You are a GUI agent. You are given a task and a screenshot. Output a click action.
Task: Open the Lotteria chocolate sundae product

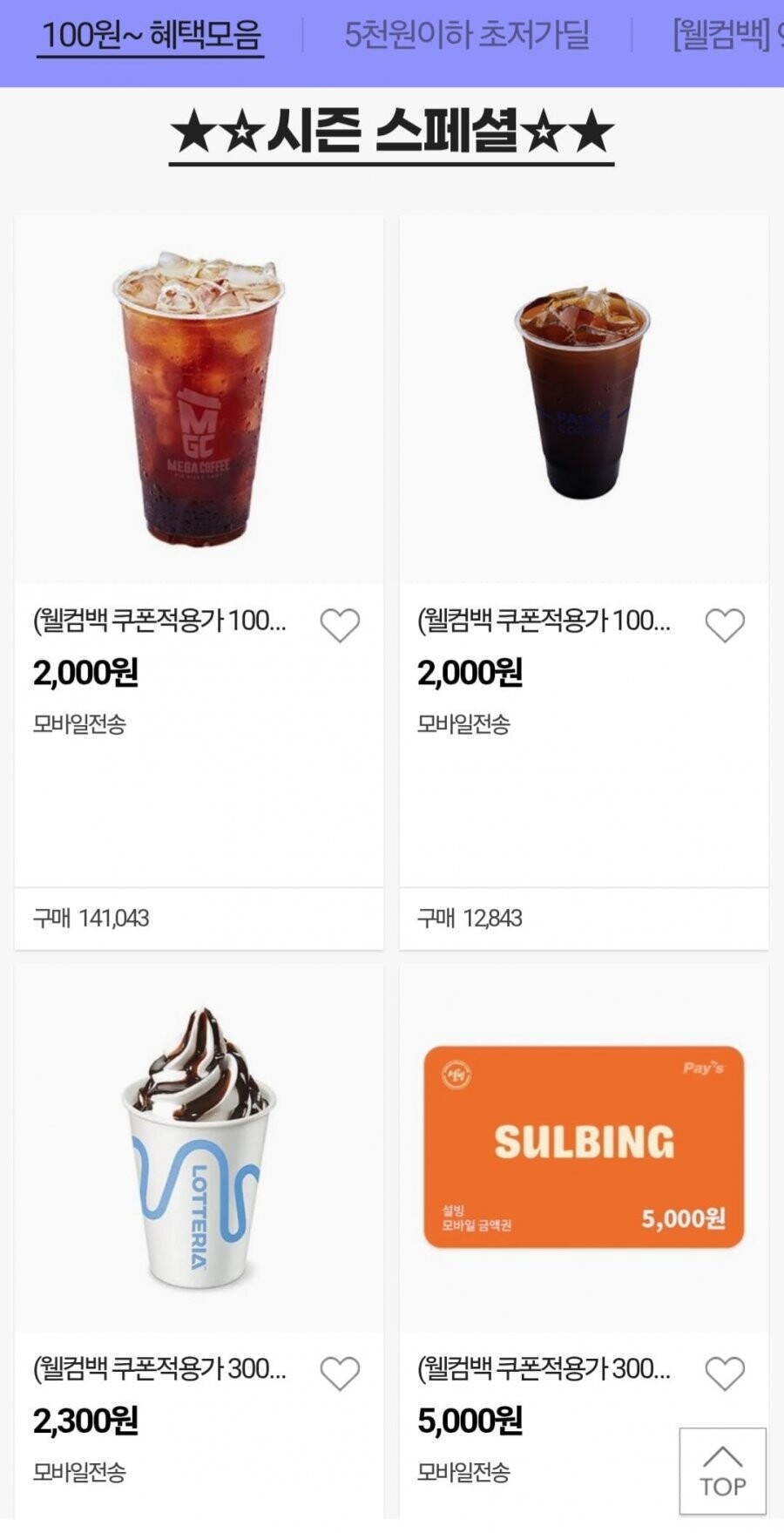pyautogui.click(x=199, y=1149)
